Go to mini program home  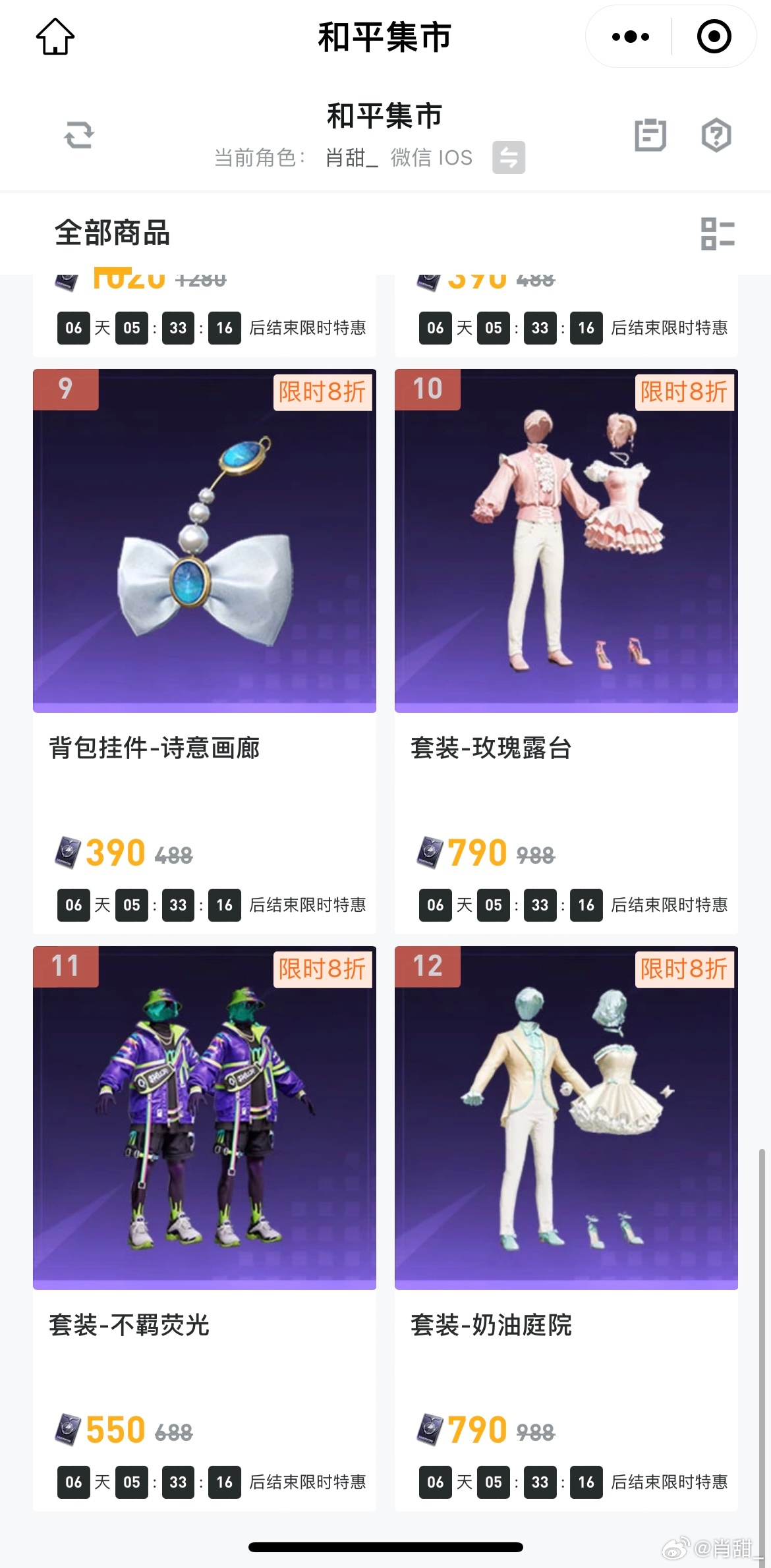click(x=55, y=36)
